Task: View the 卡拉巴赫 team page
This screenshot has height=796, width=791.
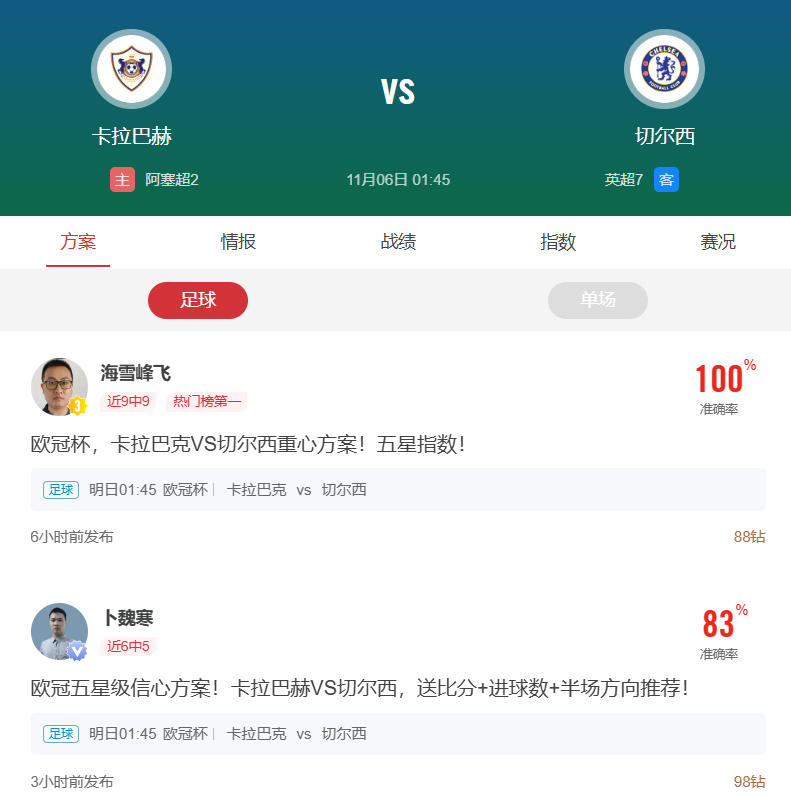Action: [x=131, y=69]
